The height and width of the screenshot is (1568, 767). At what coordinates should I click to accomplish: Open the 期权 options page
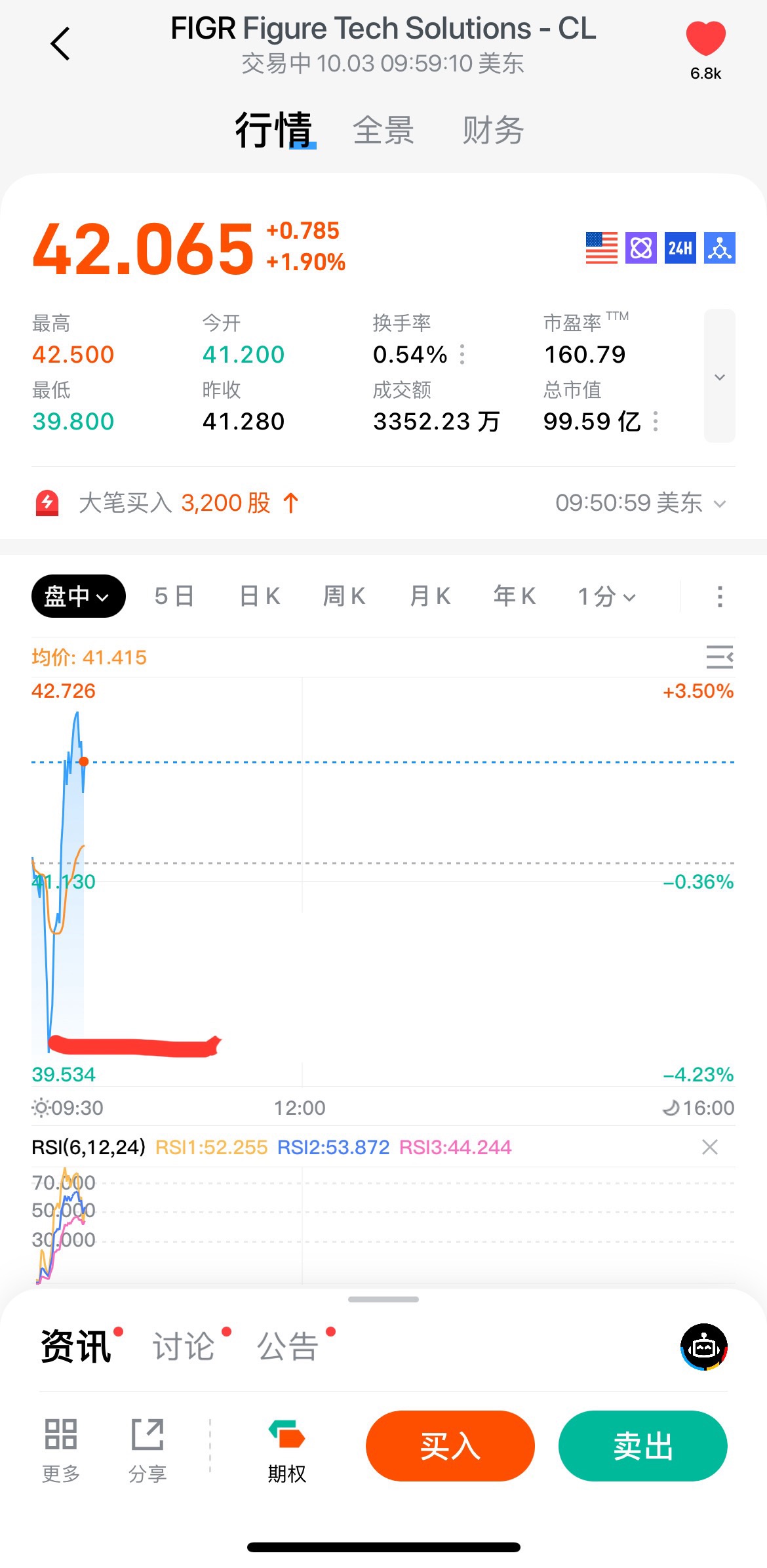click(x=286, y=1449)
